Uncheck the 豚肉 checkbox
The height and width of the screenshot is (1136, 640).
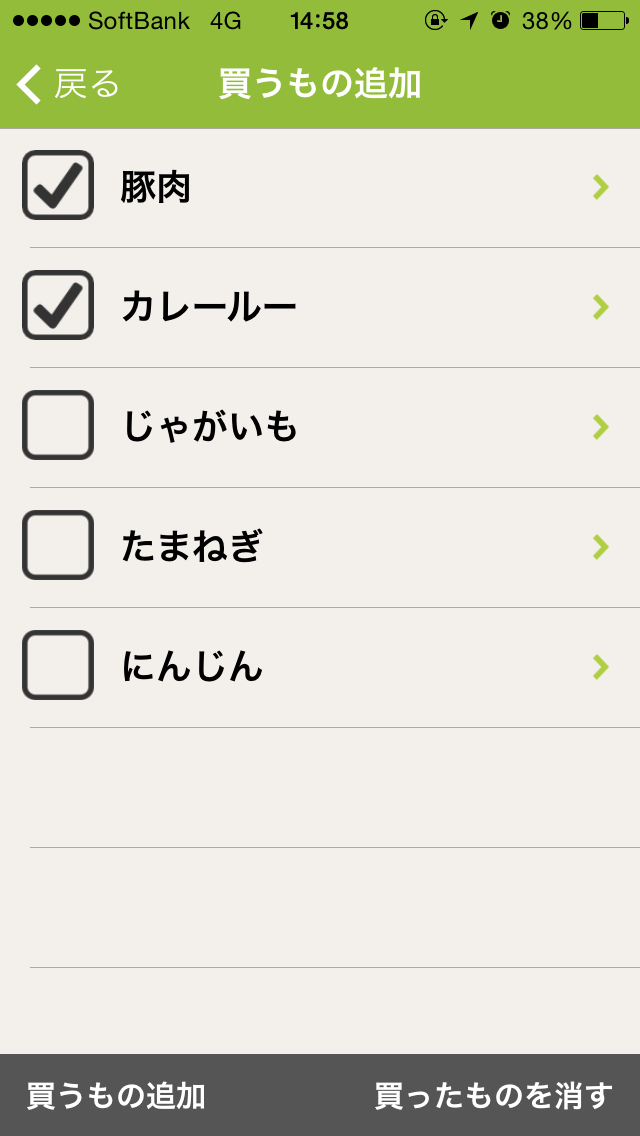[58, 185]
